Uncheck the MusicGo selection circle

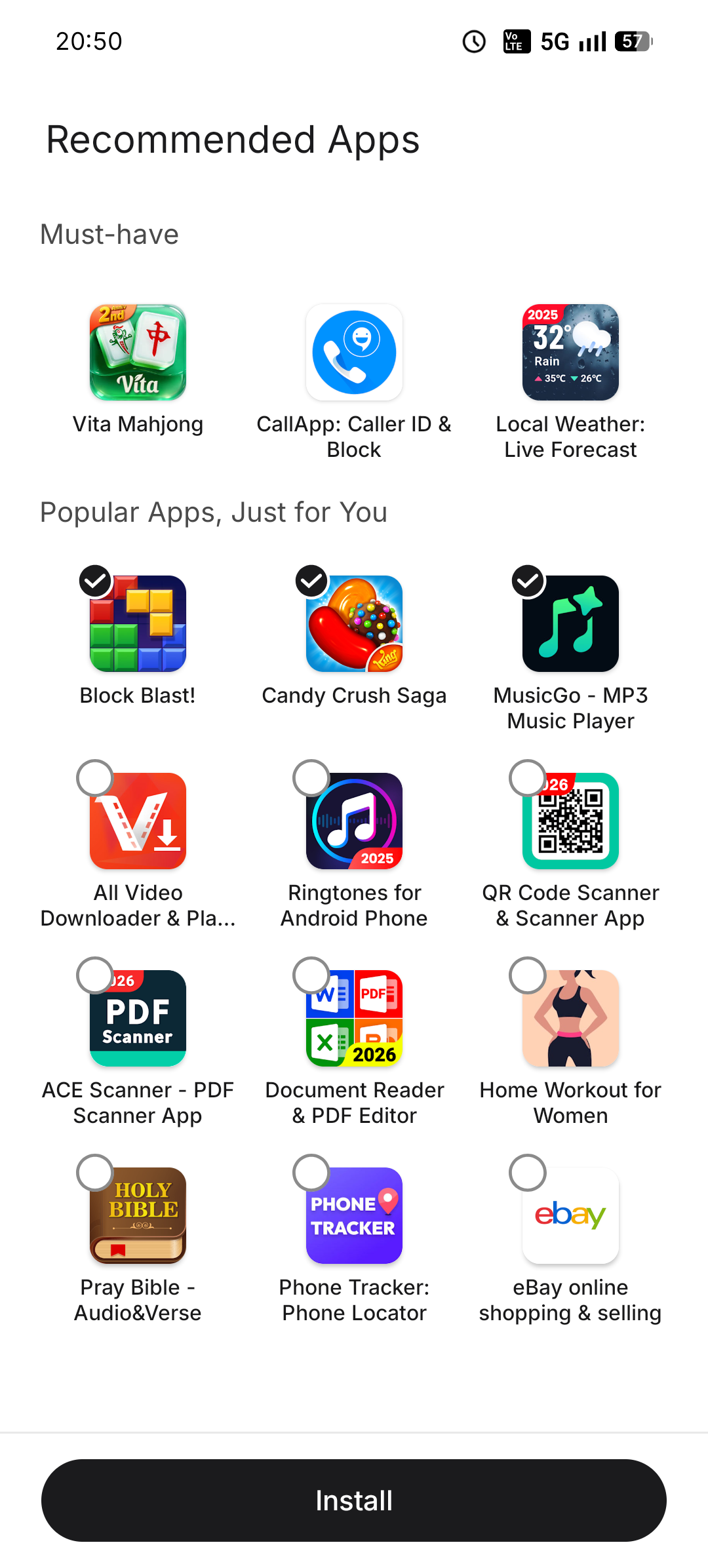click(x=527, y=580)
